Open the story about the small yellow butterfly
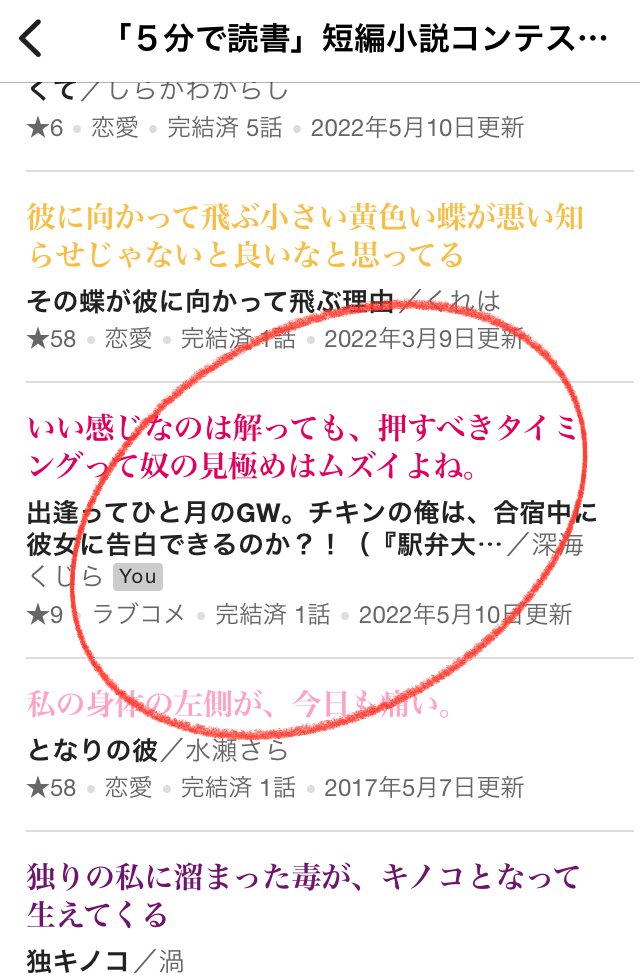The width and height of the screenshot is (640, 976). pyautogui.click(x=305, y=236)
